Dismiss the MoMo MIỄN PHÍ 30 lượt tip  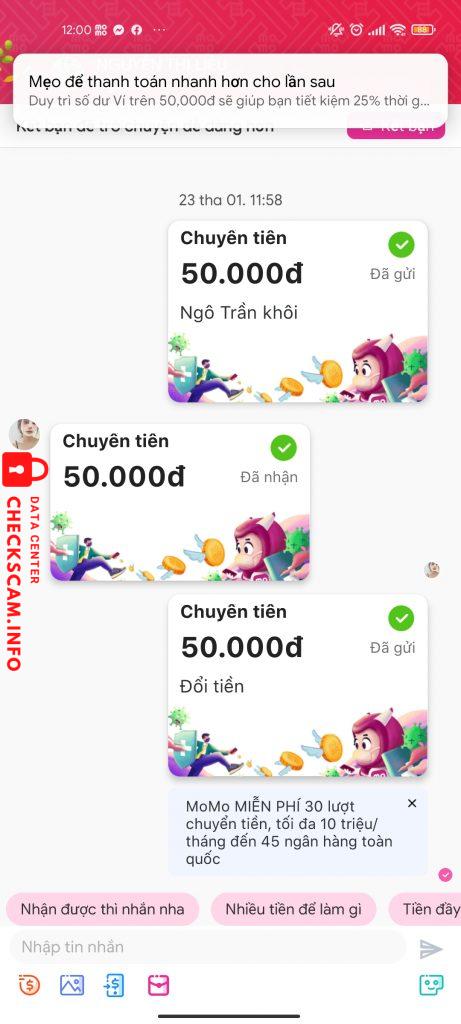click(412, 803)
